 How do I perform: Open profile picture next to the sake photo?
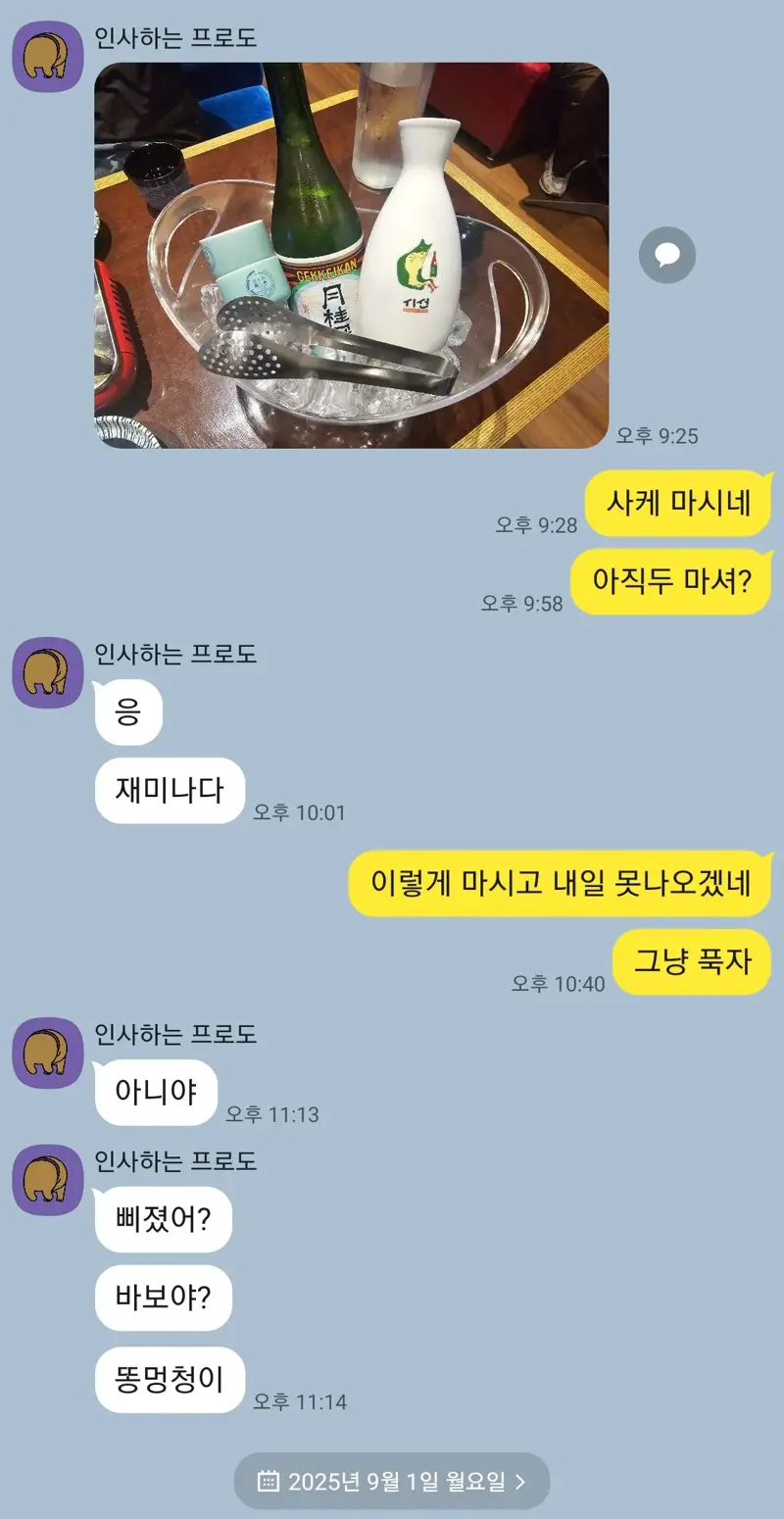47,57
